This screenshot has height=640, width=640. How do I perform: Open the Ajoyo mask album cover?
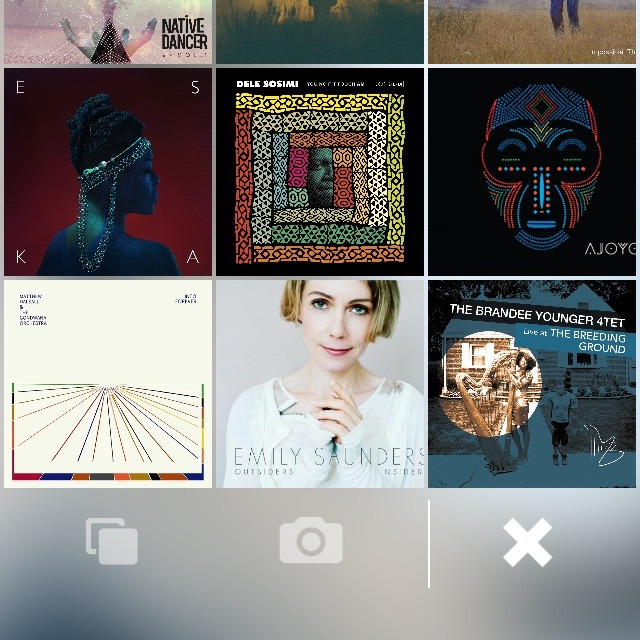coord(533,172)
